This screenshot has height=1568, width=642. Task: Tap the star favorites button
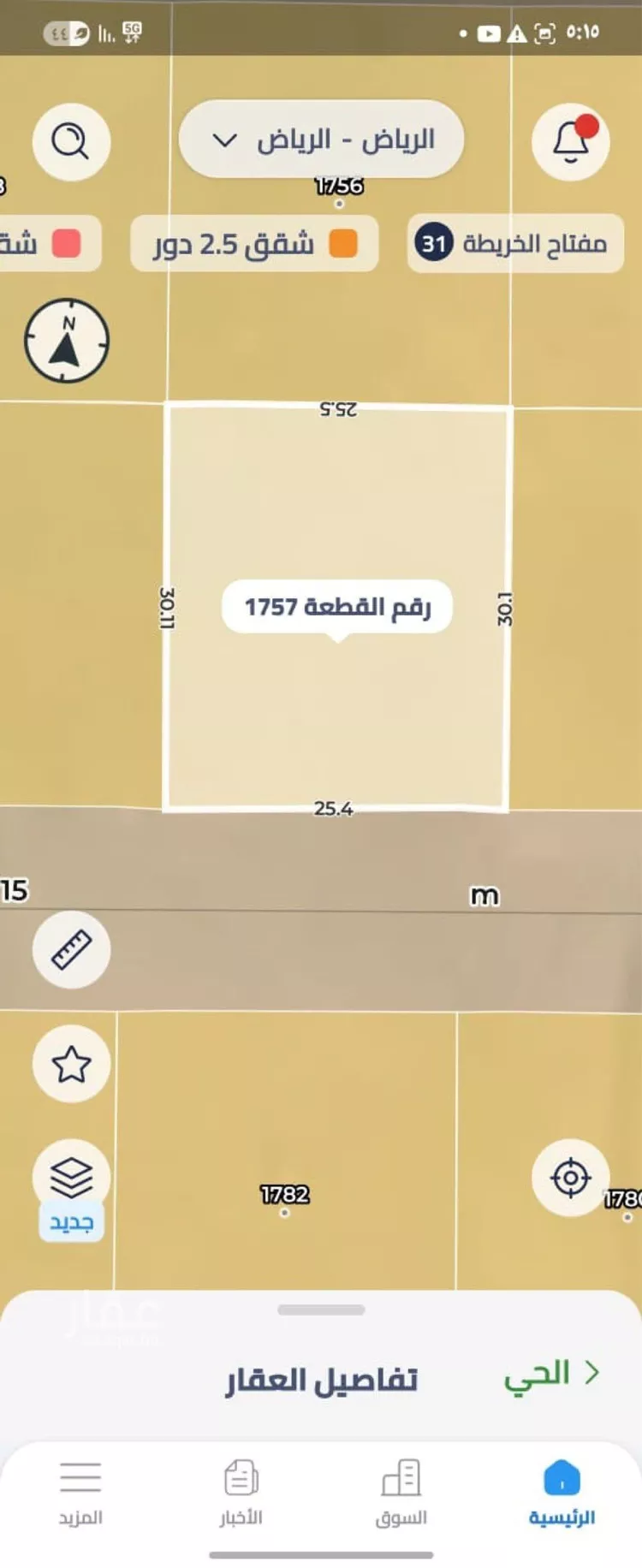coord(71,1064)
